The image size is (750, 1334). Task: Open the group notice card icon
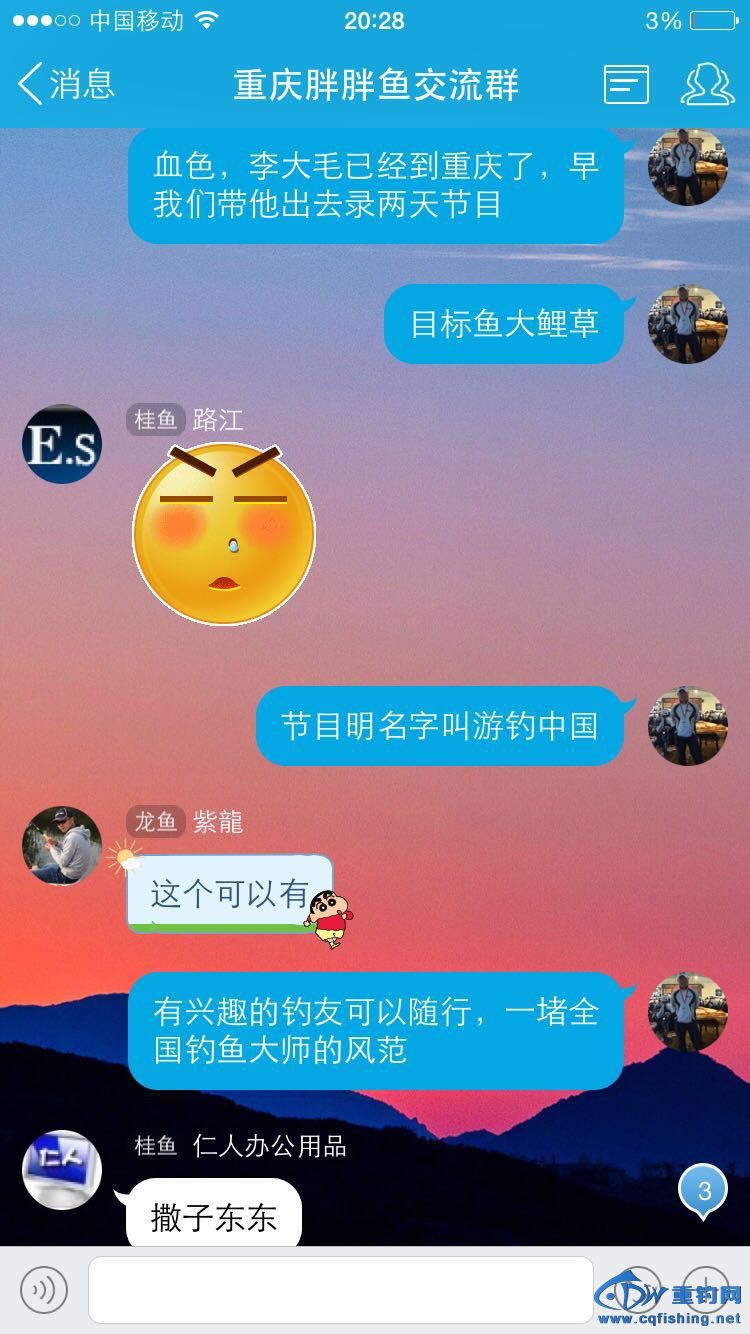[x=626, y=84]
